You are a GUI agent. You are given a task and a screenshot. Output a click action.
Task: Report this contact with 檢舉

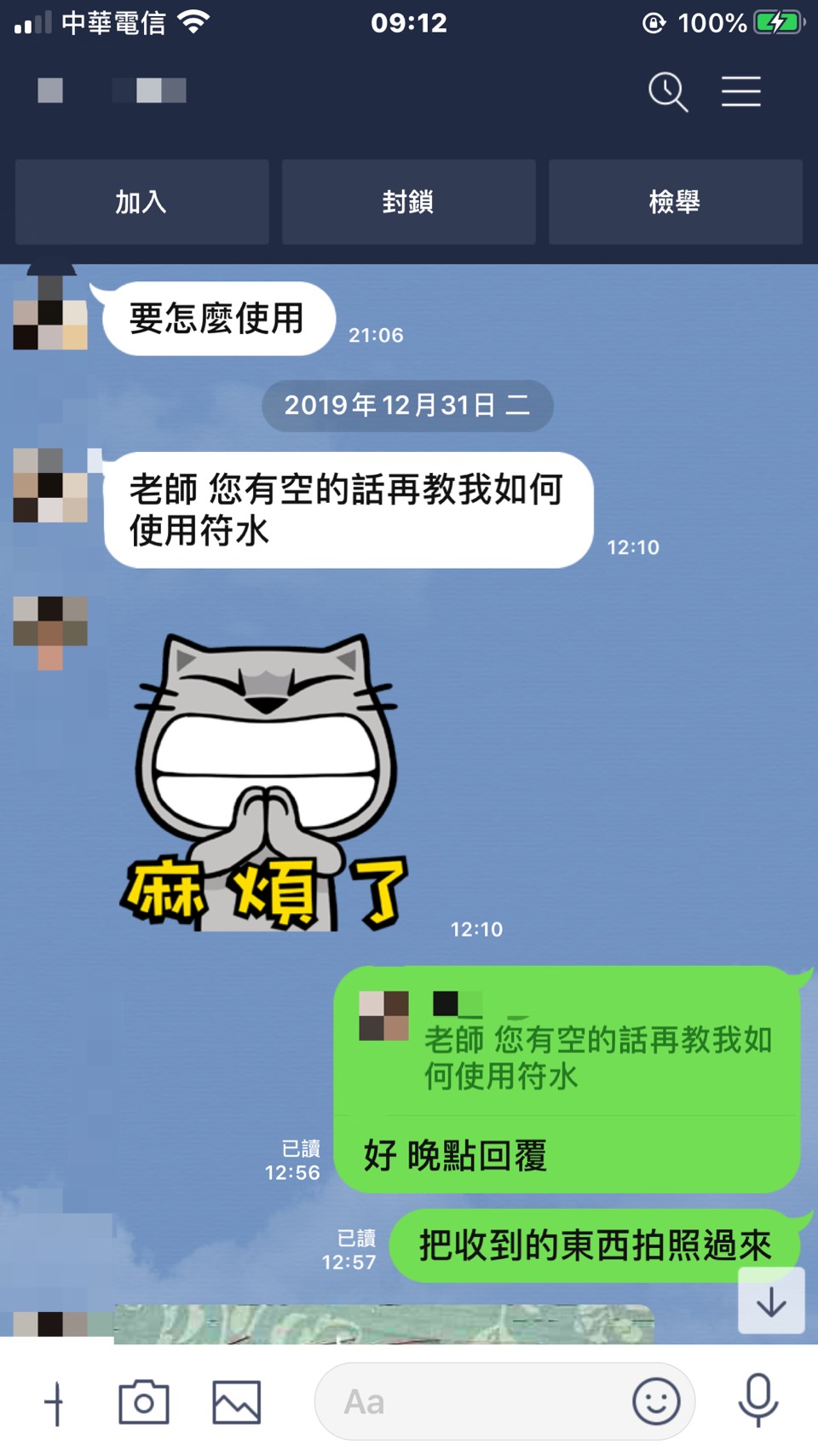point(675,202)
